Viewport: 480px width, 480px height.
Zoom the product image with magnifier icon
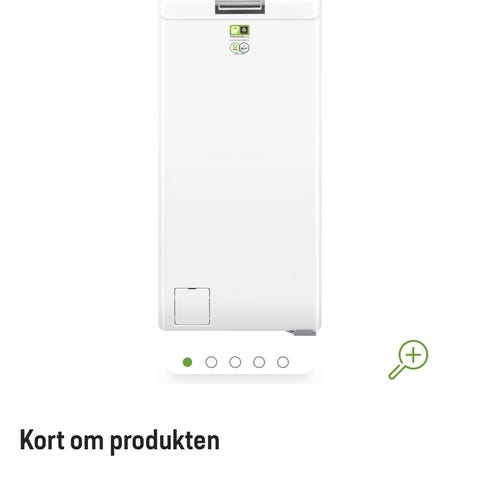408,360
